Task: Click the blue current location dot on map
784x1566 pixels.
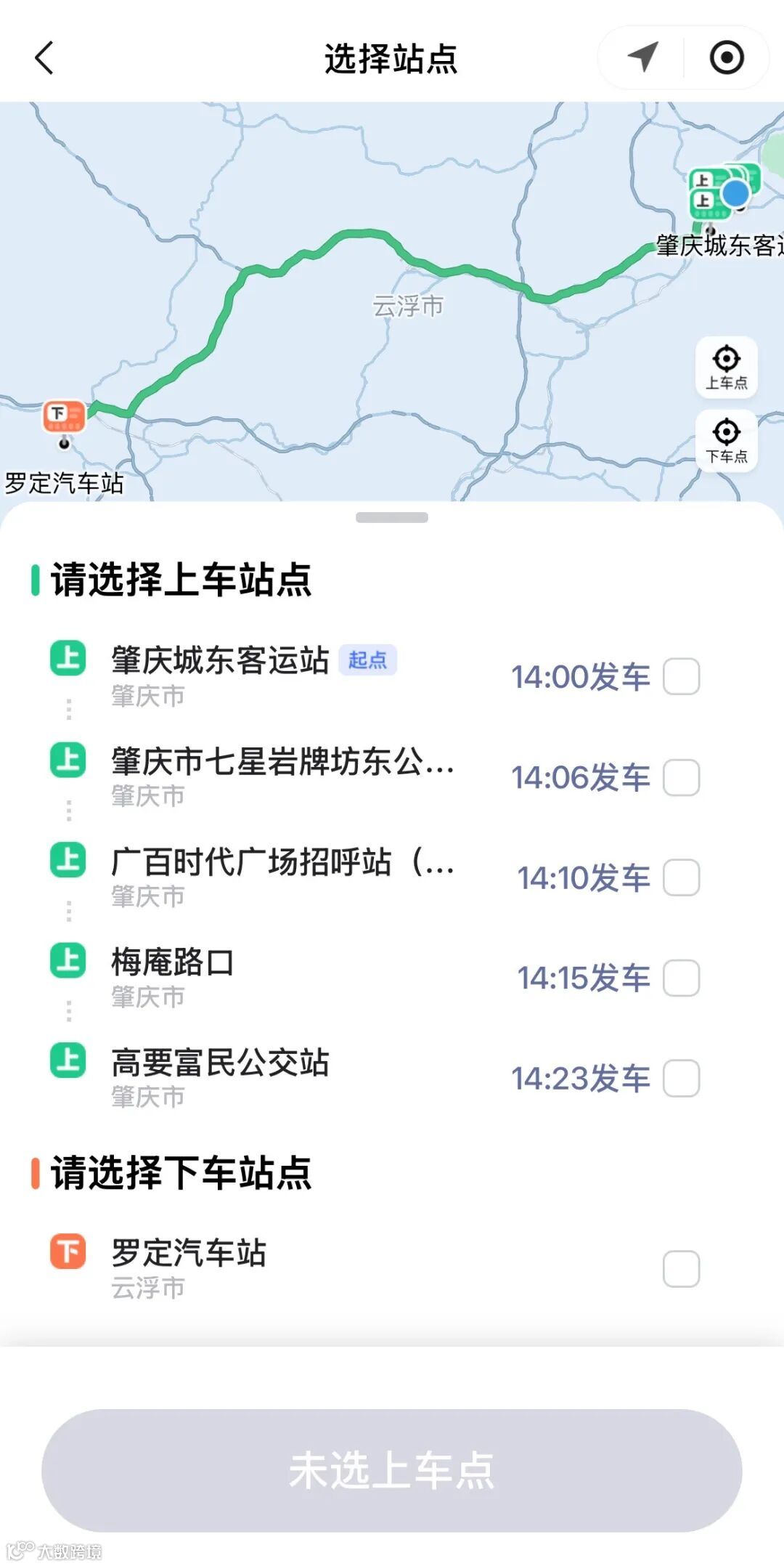Action: [735, 195]
